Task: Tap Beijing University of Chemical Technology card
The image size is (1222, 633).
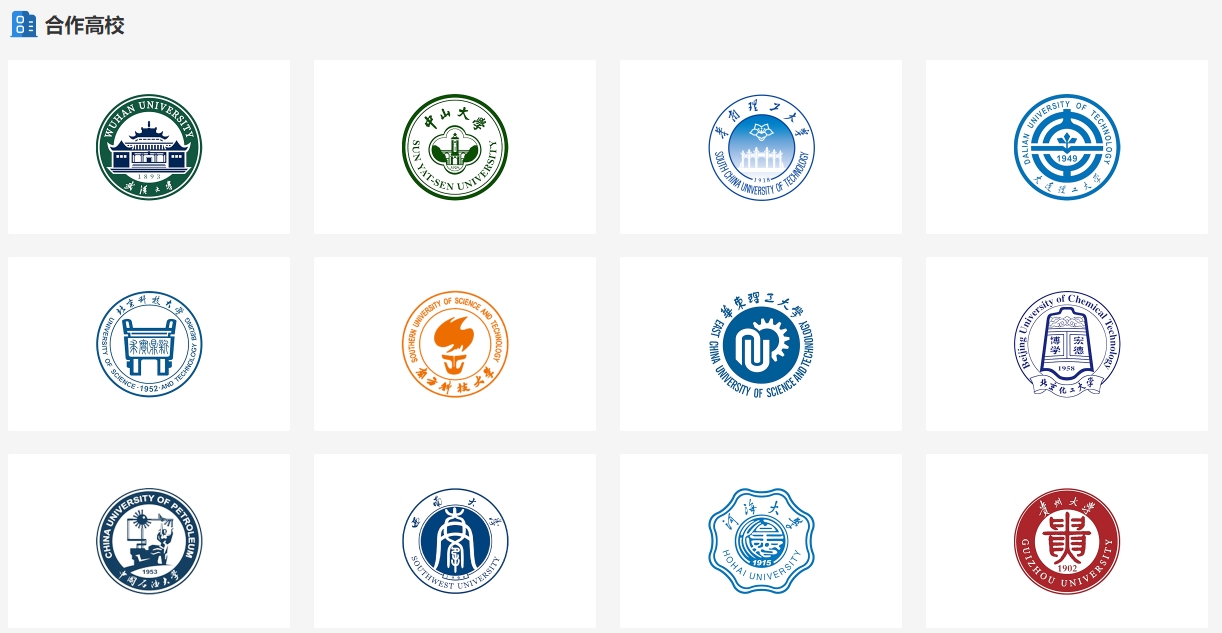Action: [1067, 344]
